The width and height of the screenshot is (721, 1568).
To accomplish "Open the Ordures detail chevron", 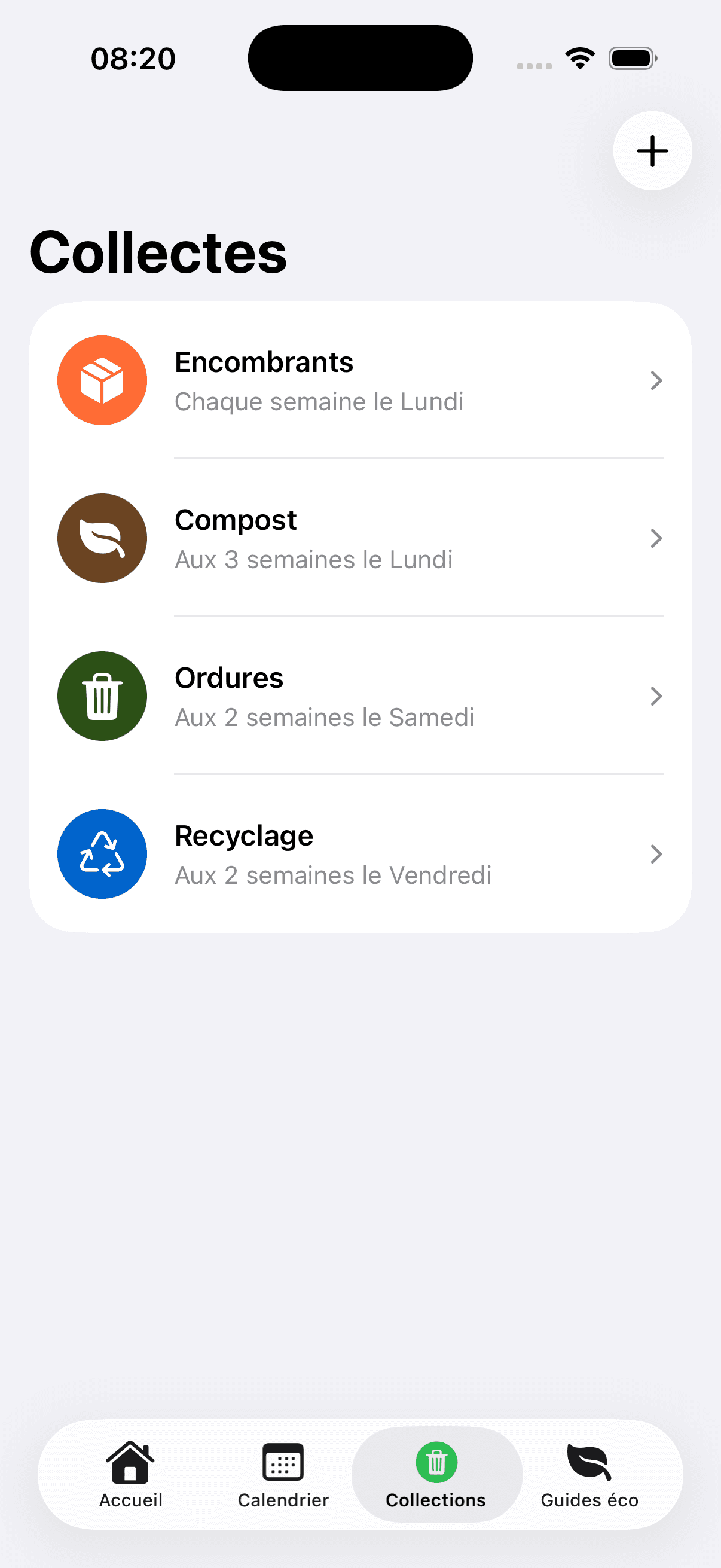I will click(655, 695).
